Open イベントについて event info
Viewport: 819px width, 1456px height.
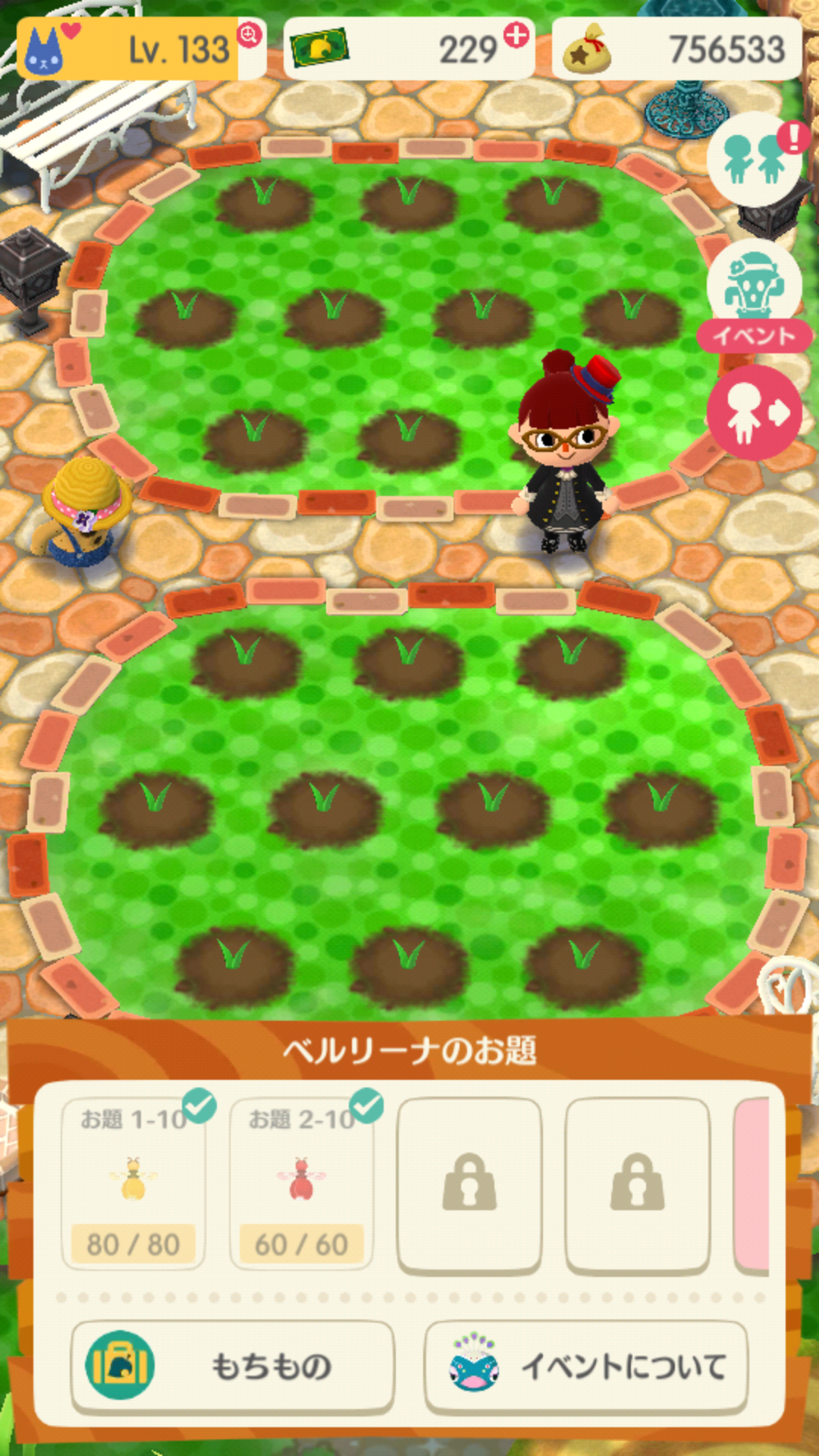585,1366
